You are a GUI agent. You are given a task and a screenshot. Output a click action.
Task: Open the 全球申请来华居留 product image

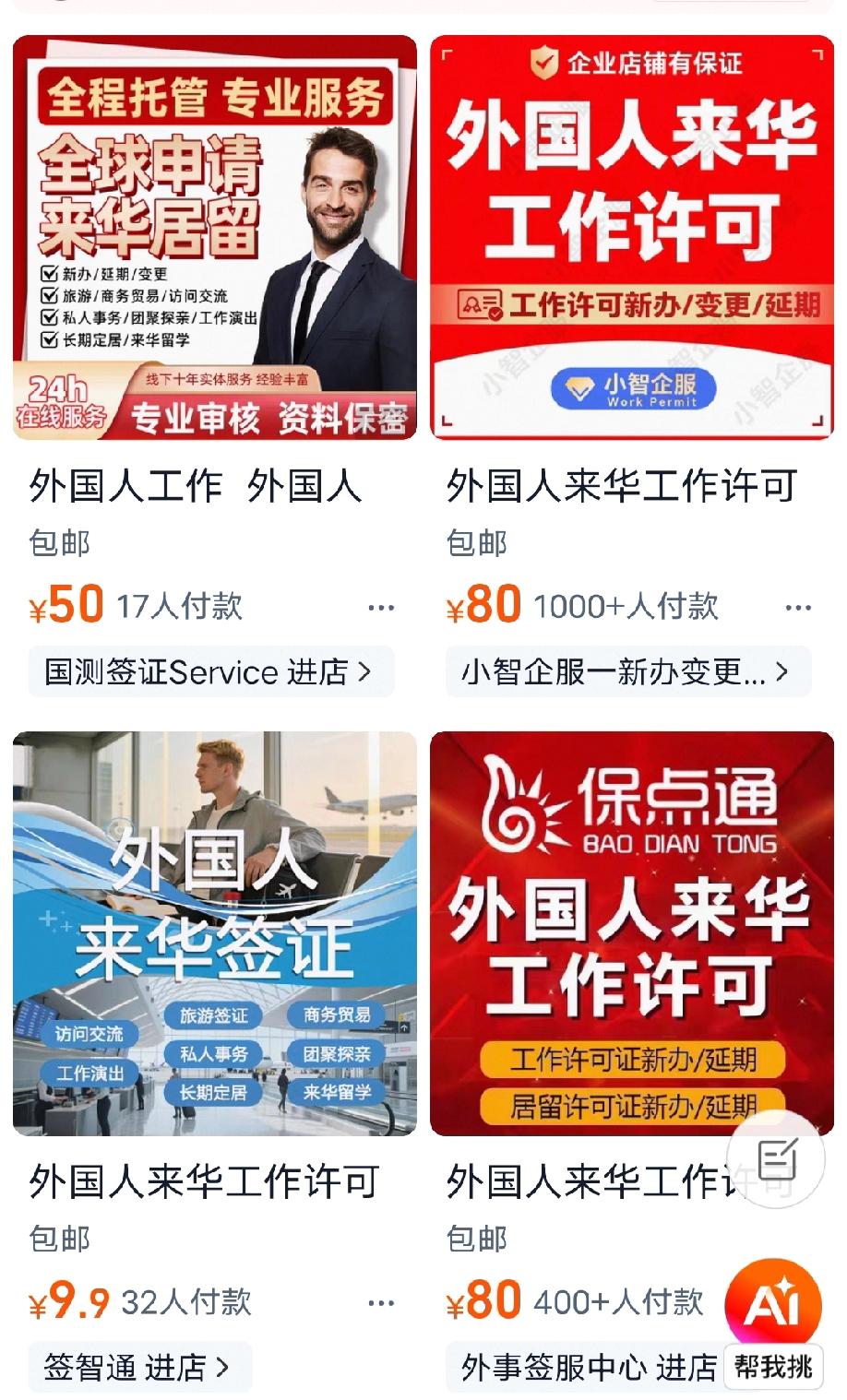[214, 237]
